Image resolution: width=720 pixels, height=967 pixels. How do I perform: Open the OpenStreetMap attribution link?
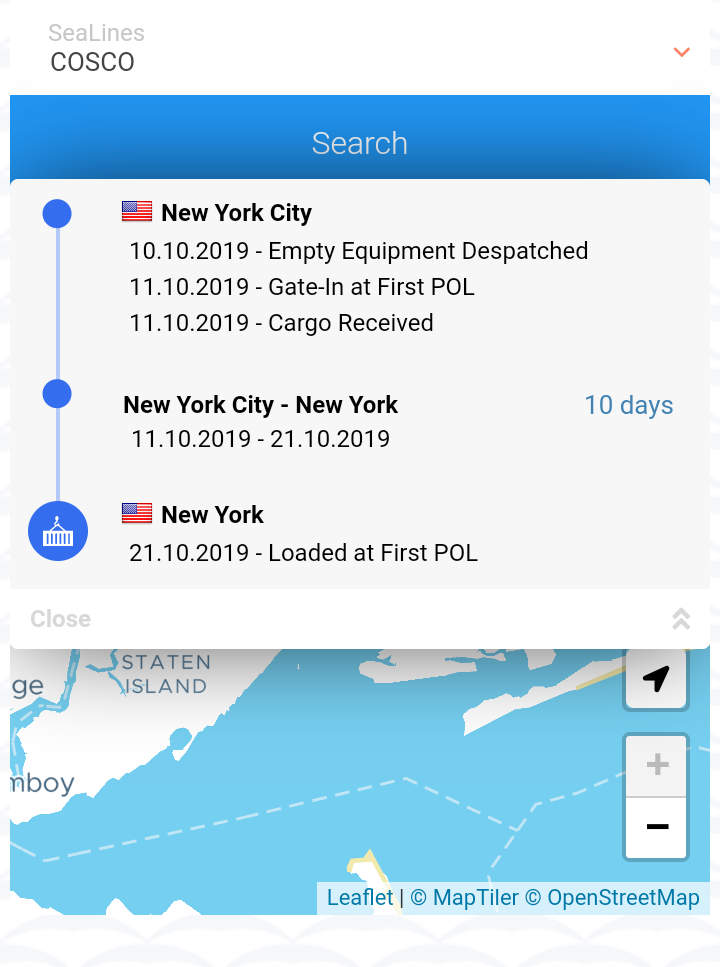pos(623,897)
